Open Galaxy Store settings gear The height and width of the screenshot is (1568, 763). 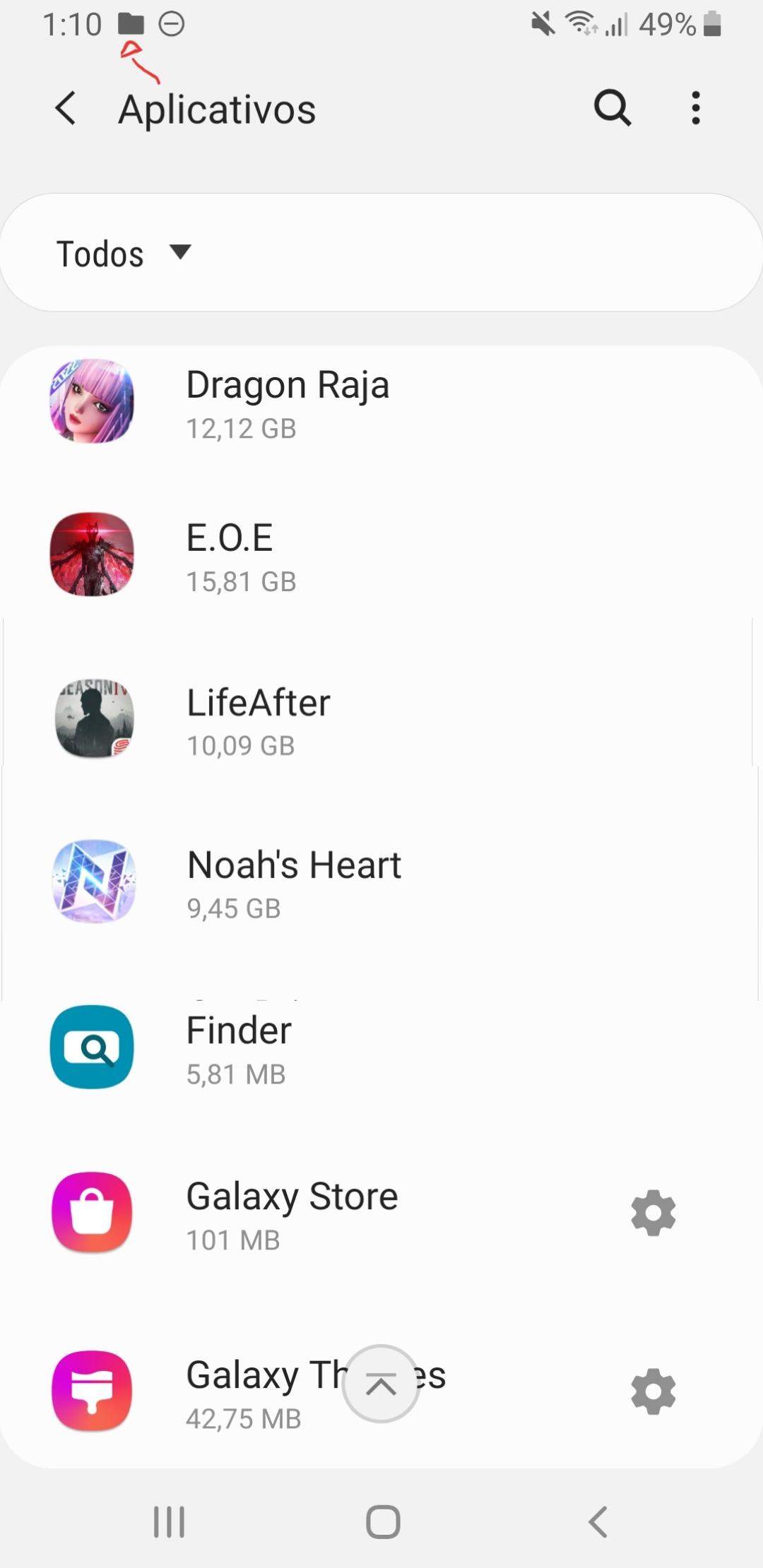(x=653, y=1213)
